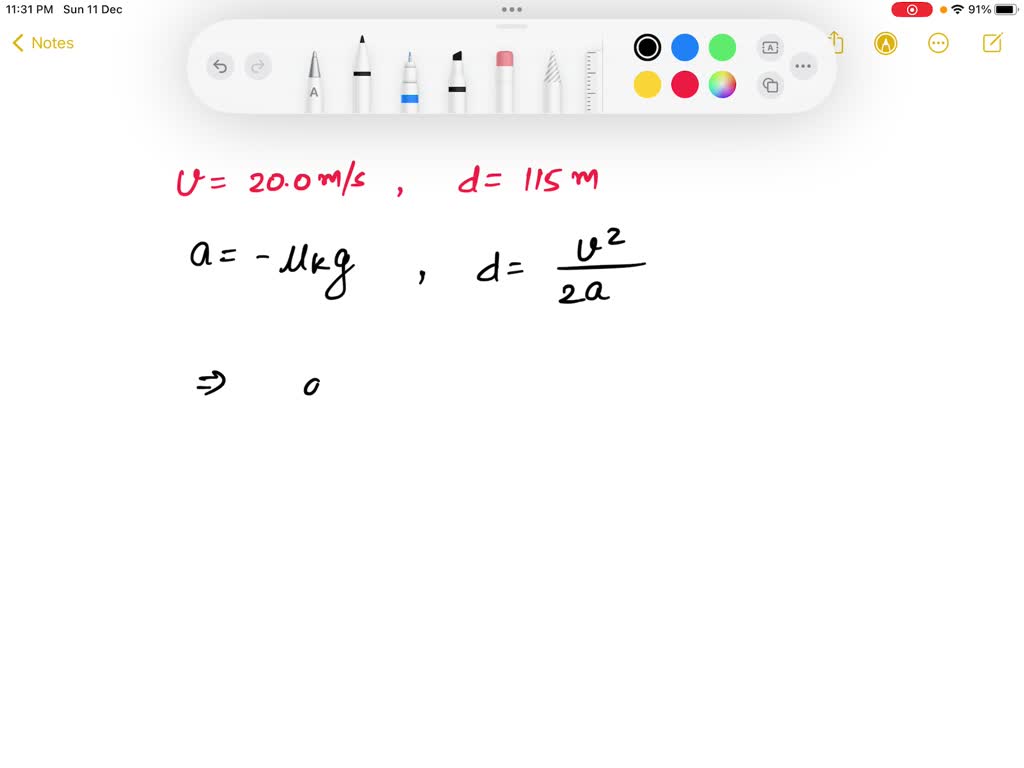Viewport: 1024px width, 768px height.
Task: Select the blue-banded monoline pen
Action: pyautogui.click(x=409, y=82)
